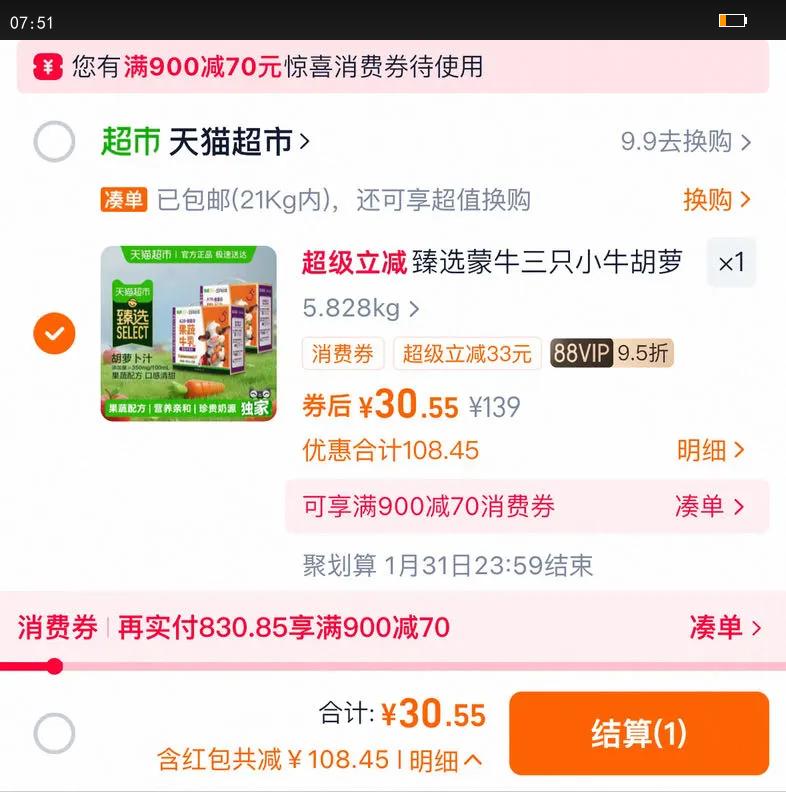Click the 凑单 orange tag beside 已包邮
Screen dimensions: 786x792
[122, 201]
